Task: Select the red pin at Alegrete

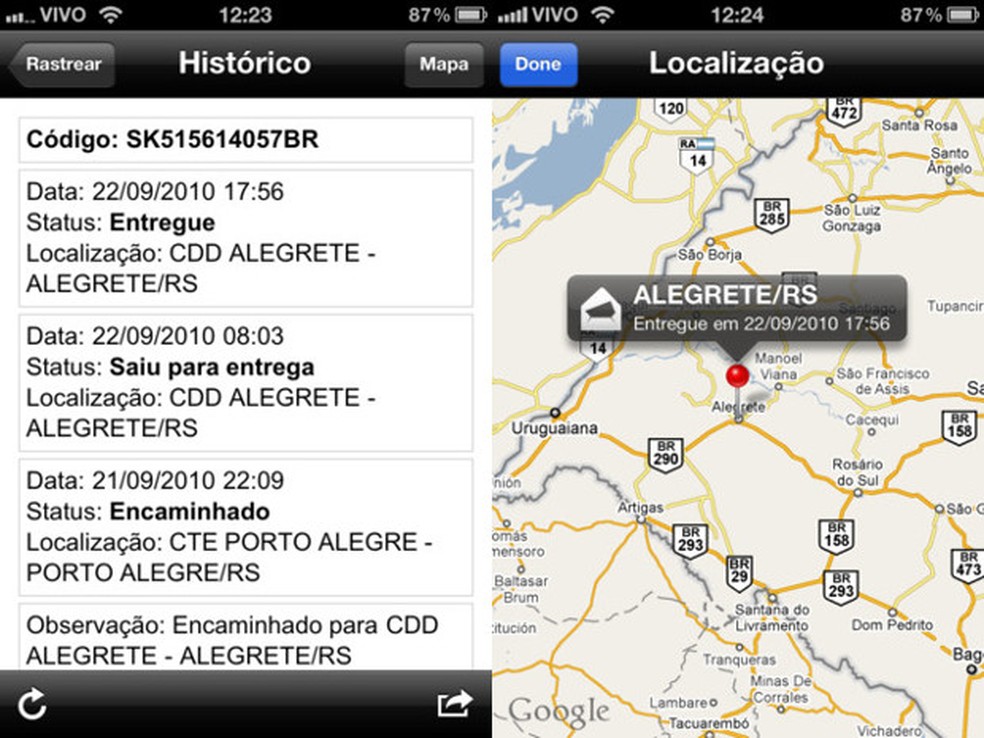Action: tap(737, 377)
